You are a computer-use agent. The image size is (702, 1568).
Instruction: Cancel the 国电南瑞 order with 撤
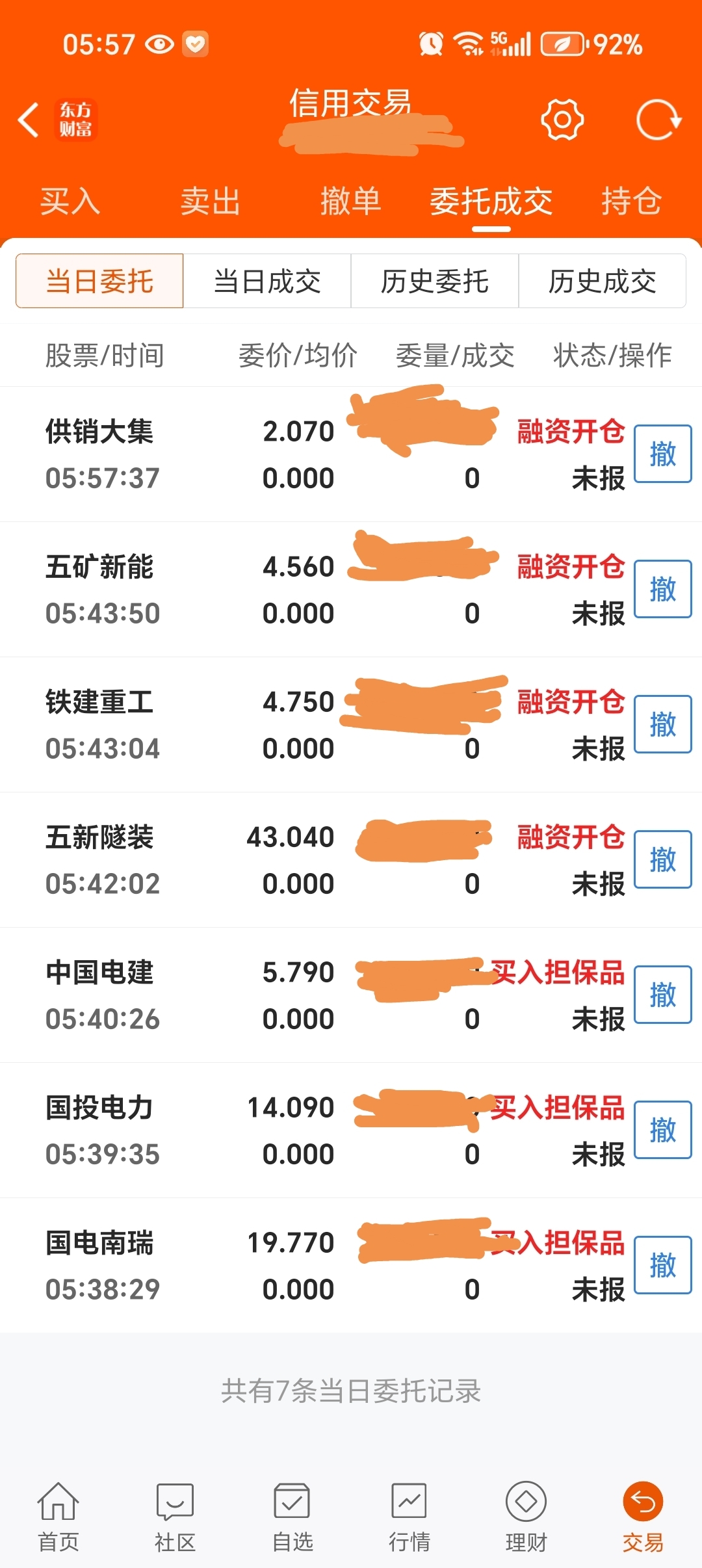[x=663, y=1265]
